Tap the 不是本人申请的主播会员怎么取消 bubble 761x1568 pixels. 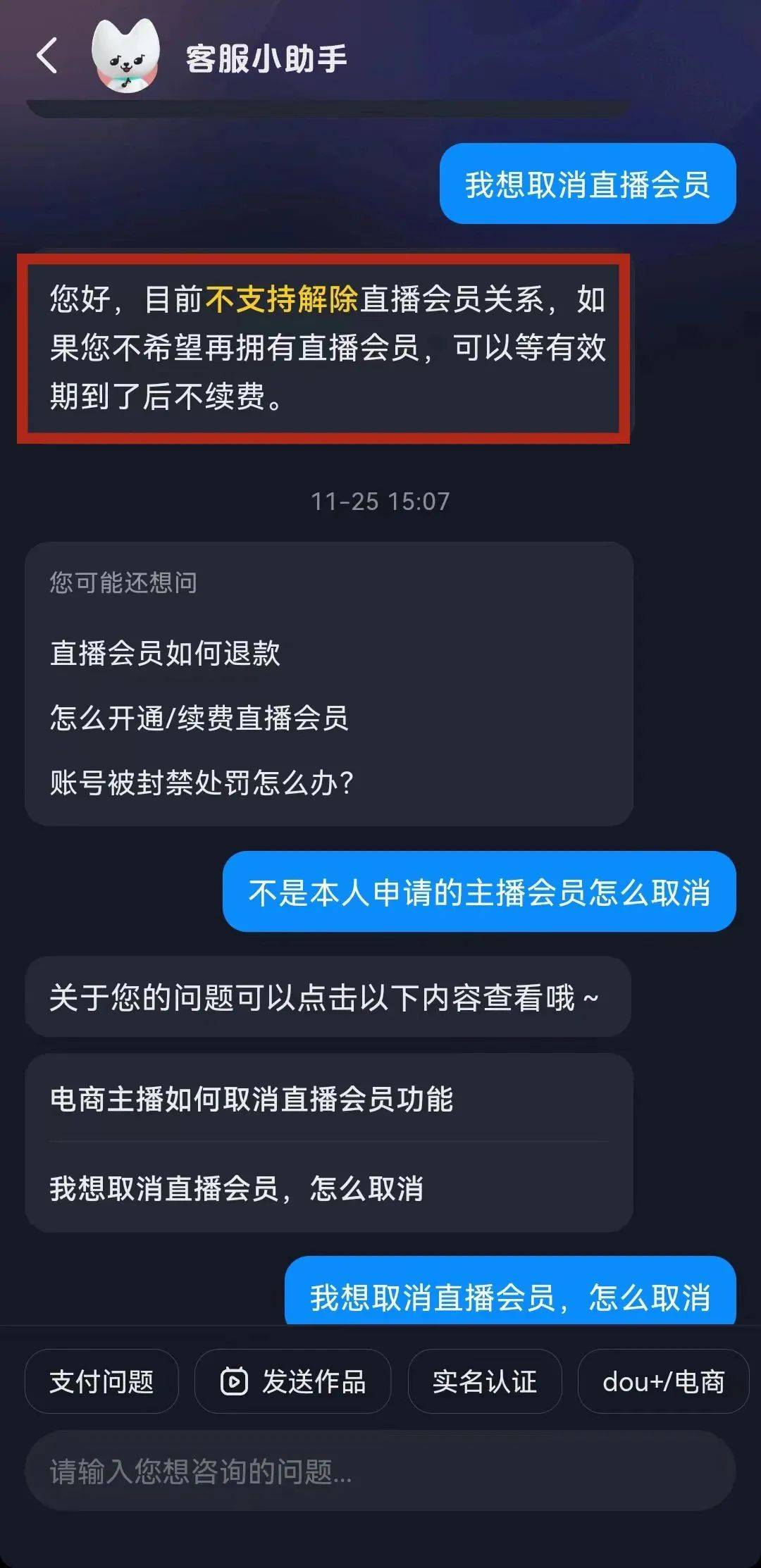pyautogui.click(x=479, y=891)
